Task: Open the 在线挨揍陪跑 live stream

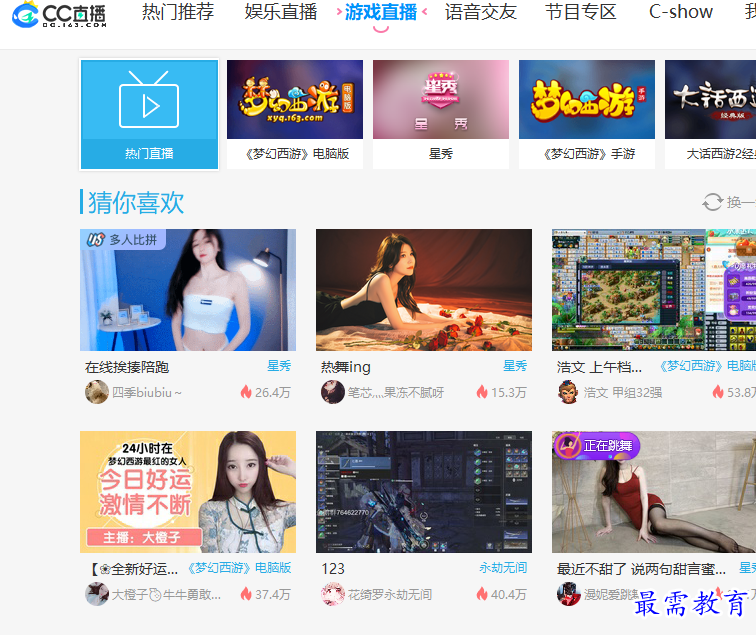Action: (x=188, y=290)
